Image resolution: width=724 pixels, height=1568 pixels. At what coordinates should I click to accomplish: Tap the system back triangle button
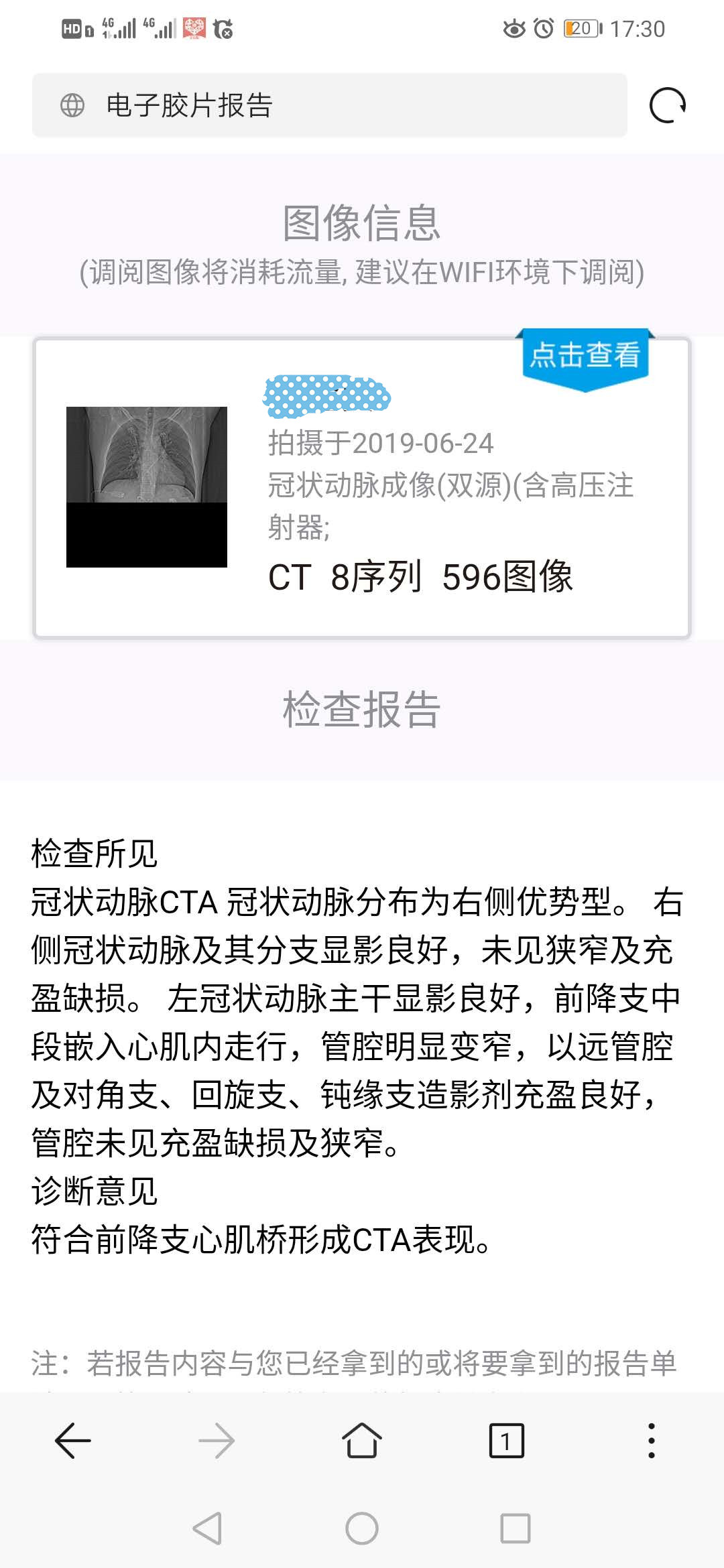tap(208, 1528)
